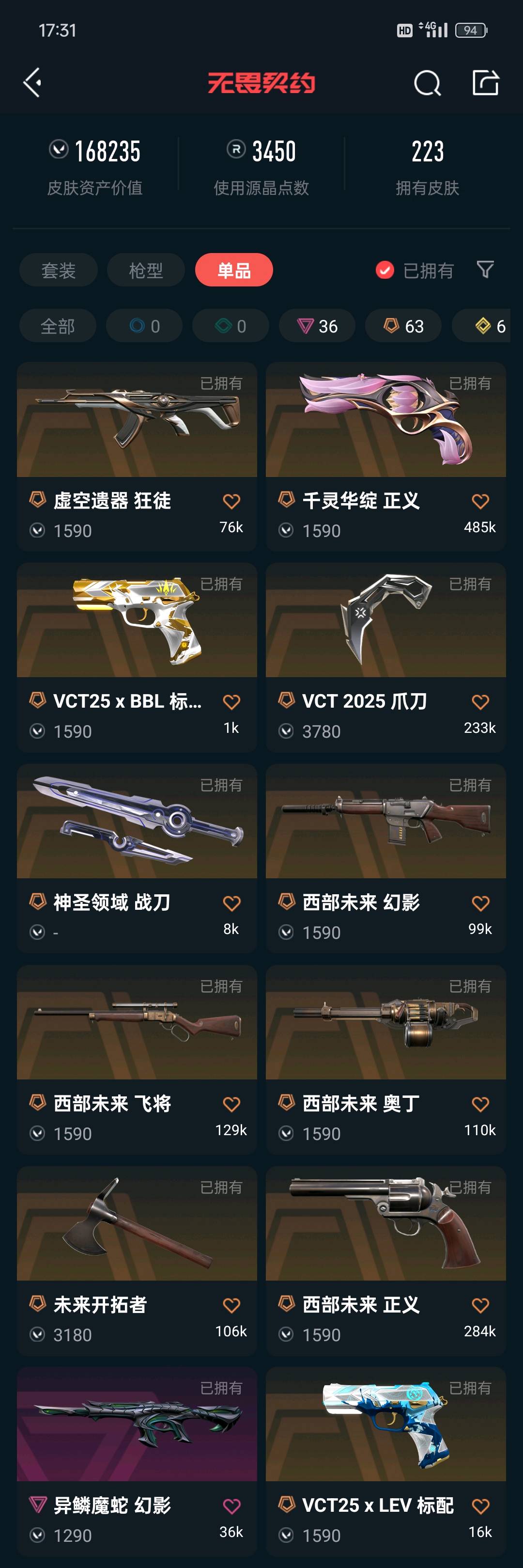View the 西部未来 奥丁 skin card
Screen dimensions: 523x1568
385,1059
